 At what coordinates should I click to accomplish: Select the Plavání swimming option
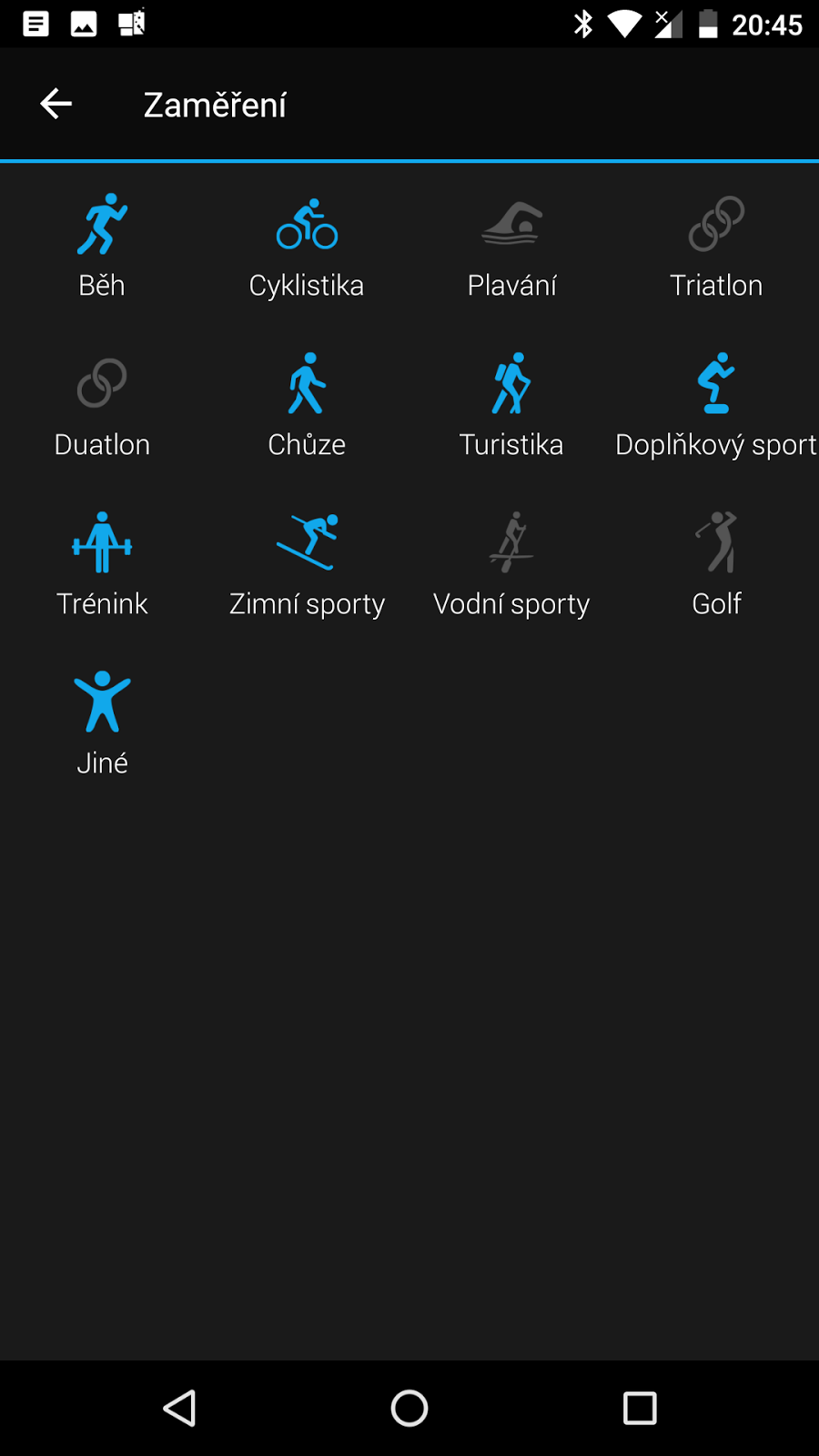tap(511, 246)
